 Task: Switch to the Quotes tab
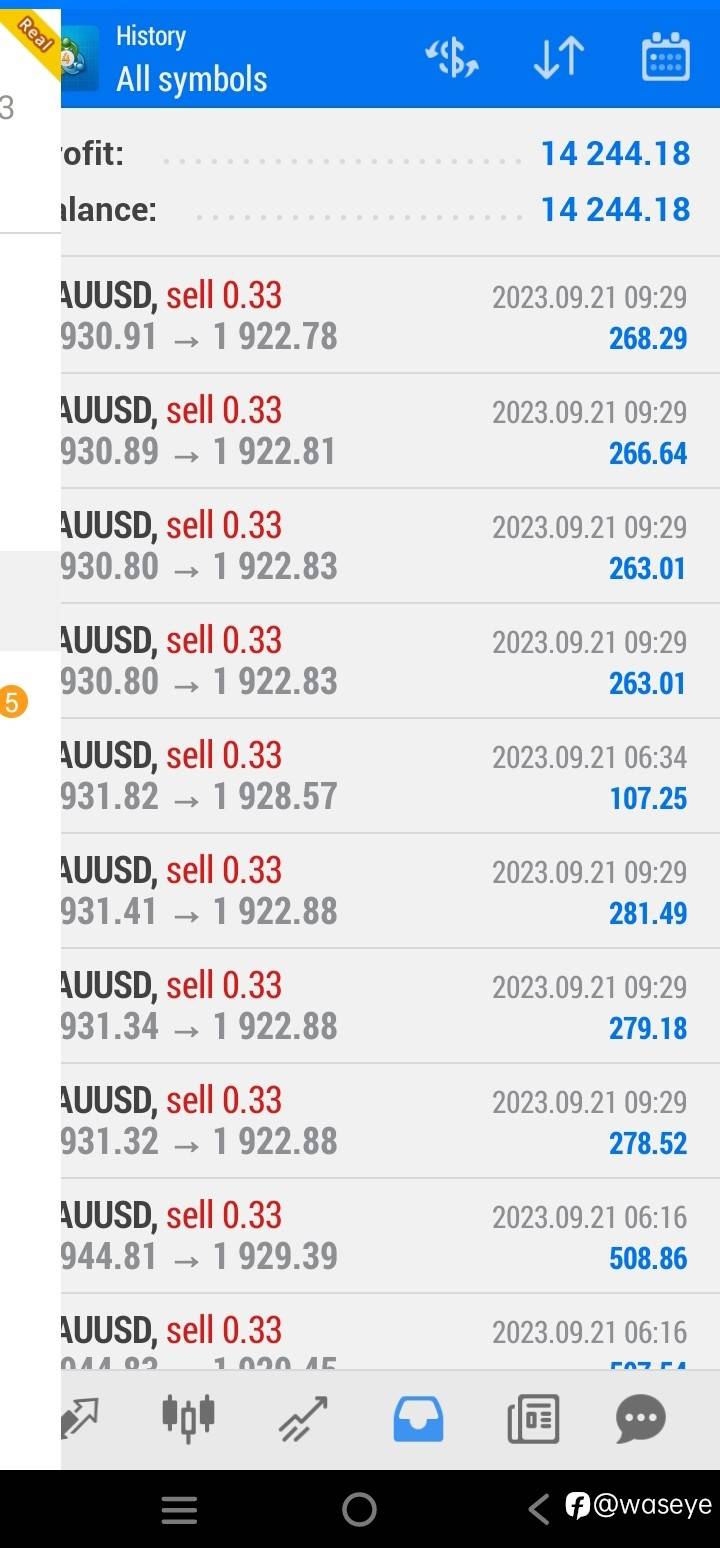[80, 1418]
